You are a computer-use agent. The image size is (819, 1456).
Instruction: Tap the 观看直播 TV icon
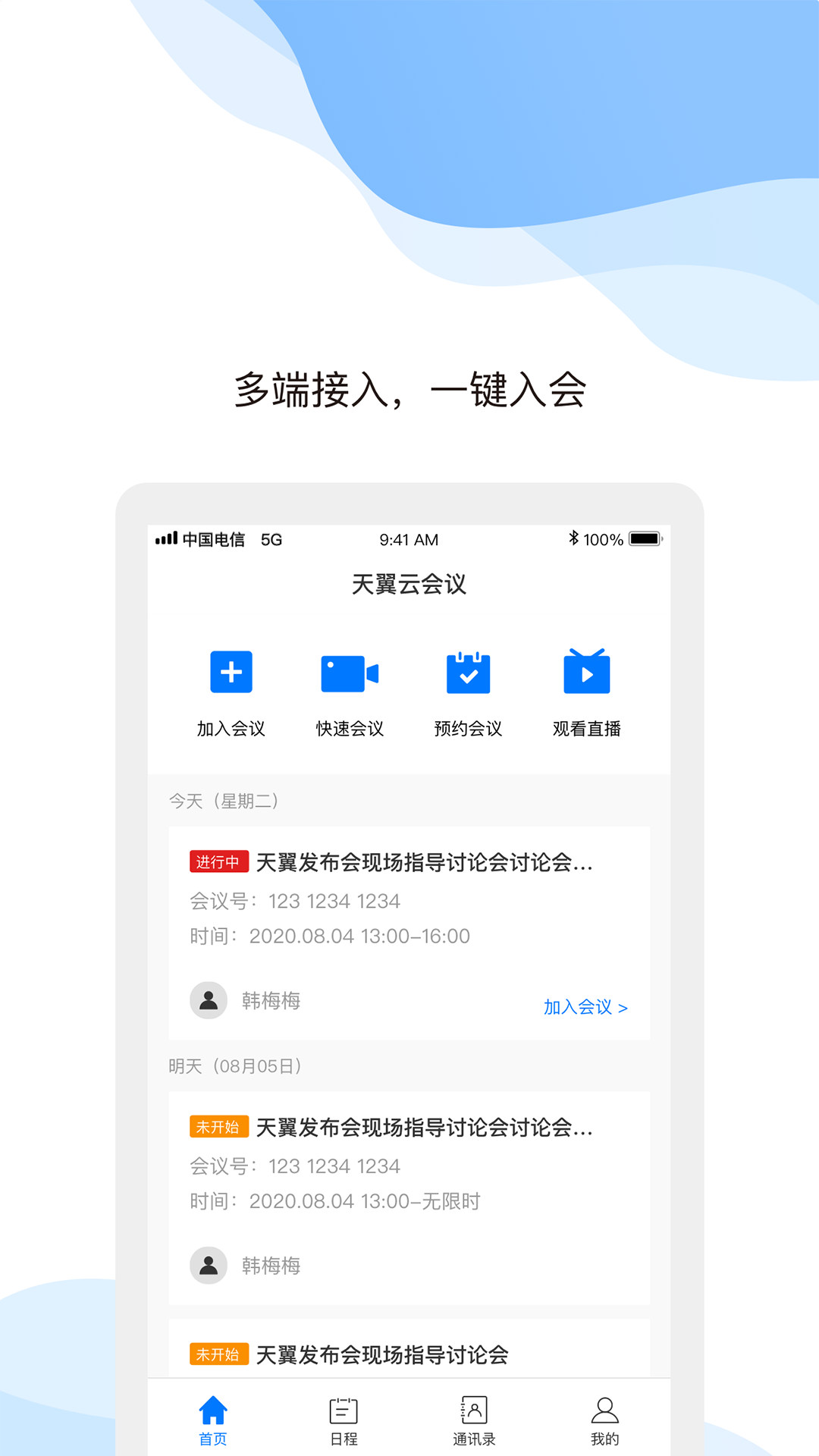pyautogui.click(x=586, y=673)
